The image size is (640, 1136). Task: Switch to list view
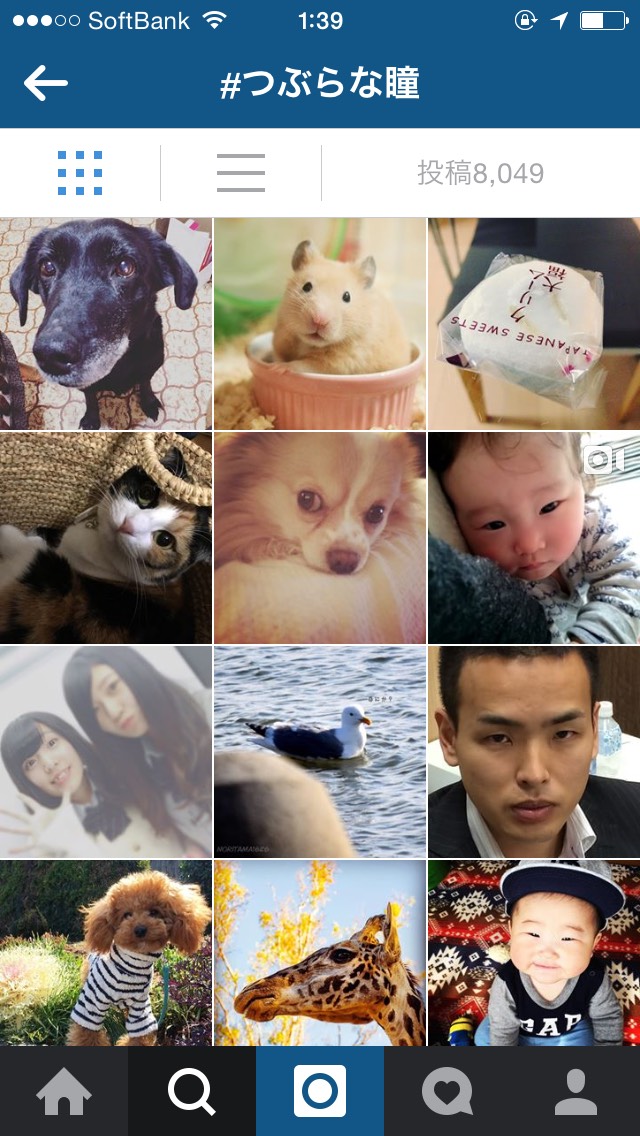coord(241,173)
